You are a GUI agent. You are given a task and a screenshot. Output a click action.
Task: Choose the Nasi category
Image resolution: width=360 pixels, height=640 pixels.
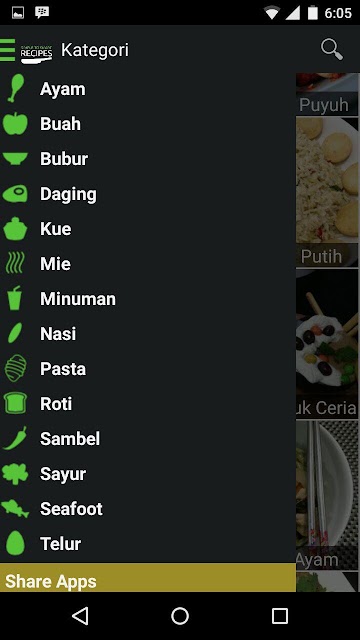[148, 334]
